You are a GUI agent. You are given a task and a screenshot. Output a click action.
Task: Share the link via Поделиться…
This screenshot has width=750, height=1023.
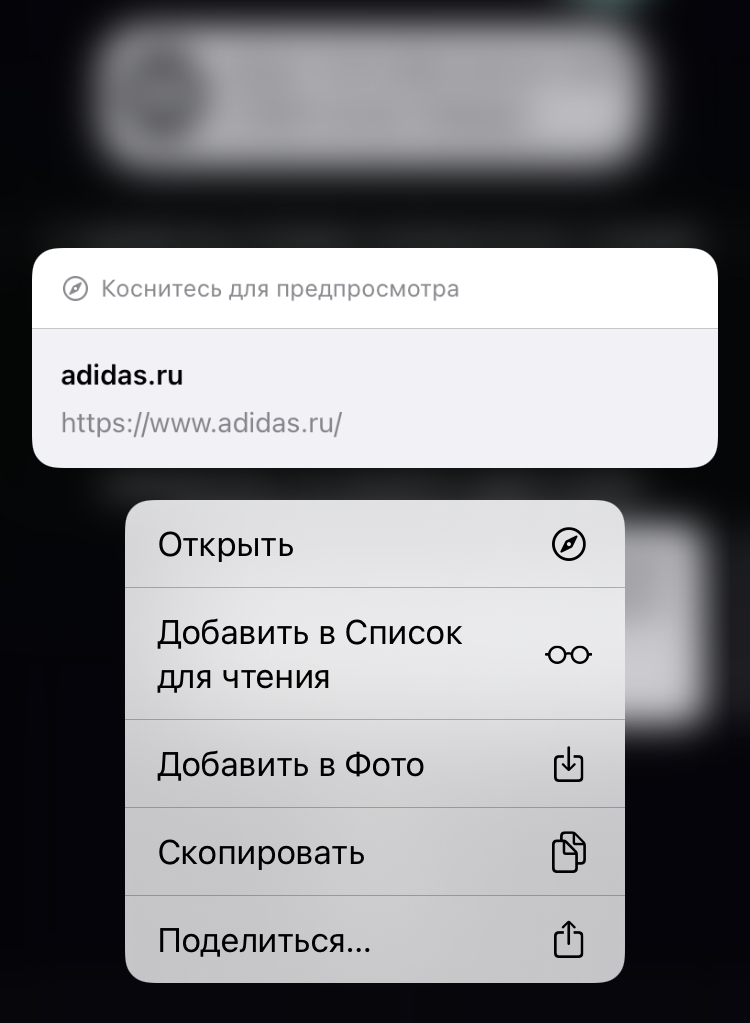(x=374, y=941)
